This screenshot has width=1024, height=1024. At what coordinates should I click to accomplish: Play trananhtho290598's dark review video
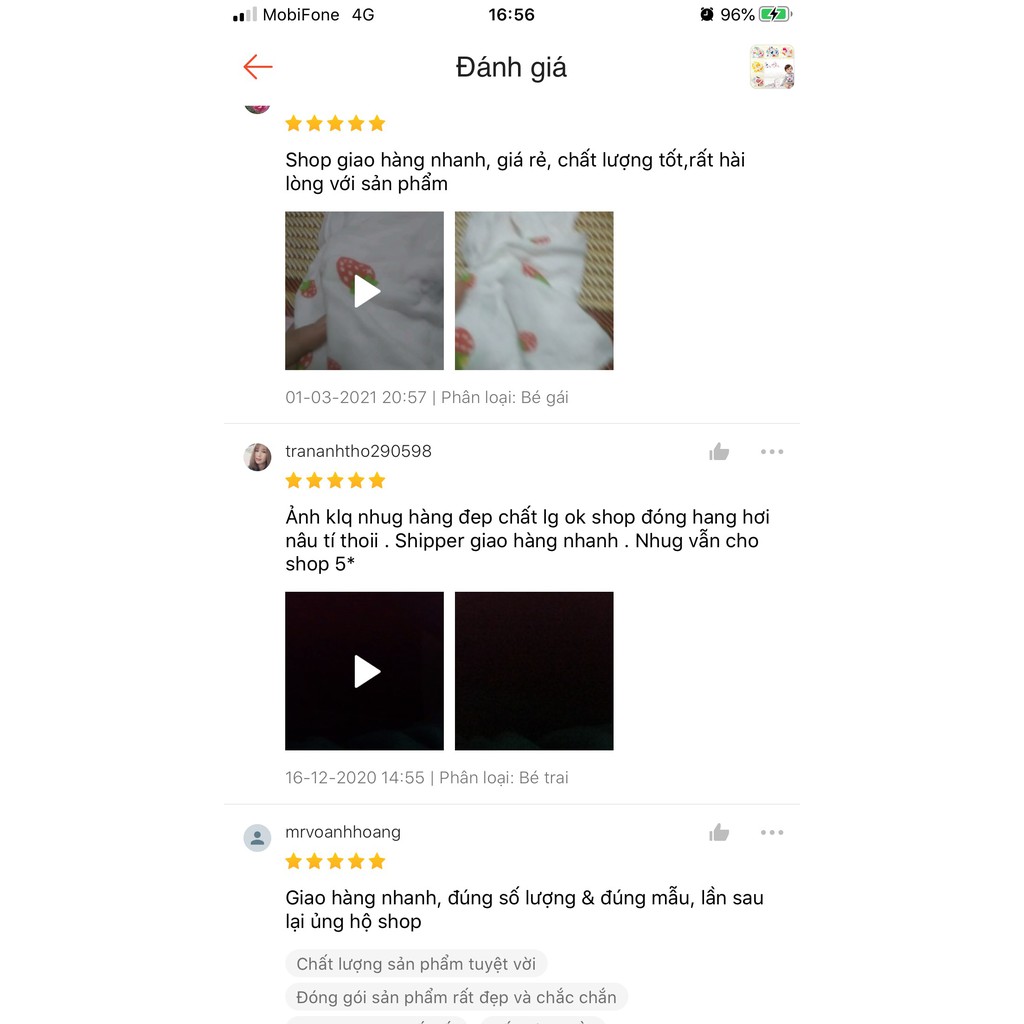coord(365,671)
